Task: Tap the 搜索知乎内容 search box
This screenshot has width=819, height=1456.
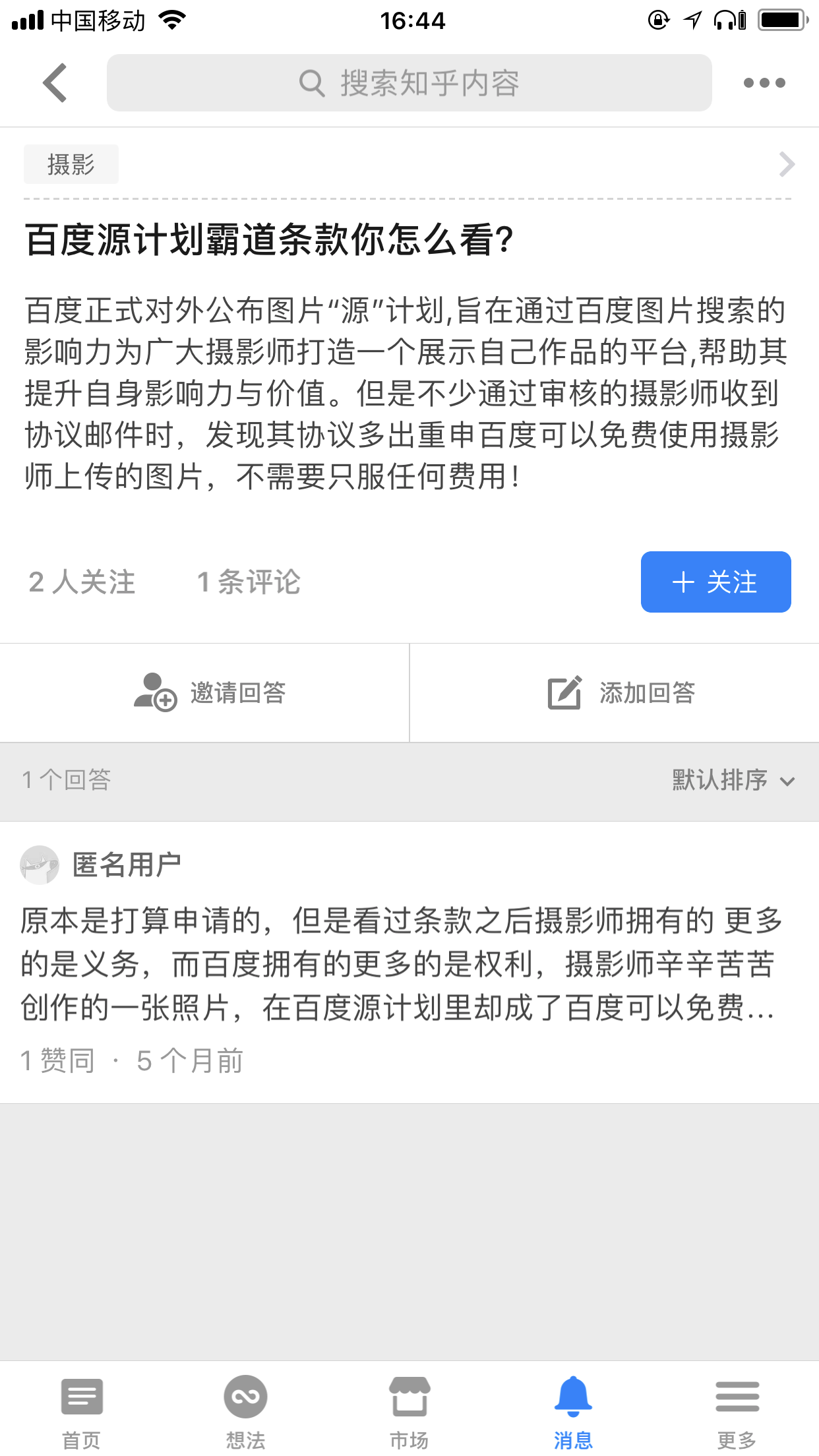Action: [409, 83]
